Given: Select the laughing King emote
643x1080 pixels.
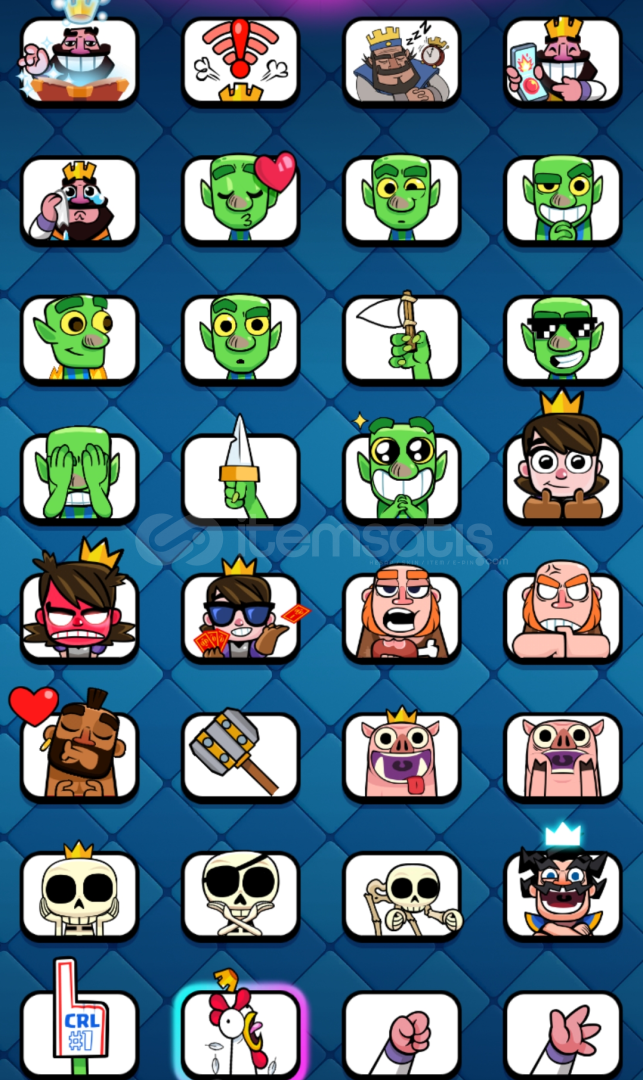Looking at the screenshot, I should [x=79, y=60].
